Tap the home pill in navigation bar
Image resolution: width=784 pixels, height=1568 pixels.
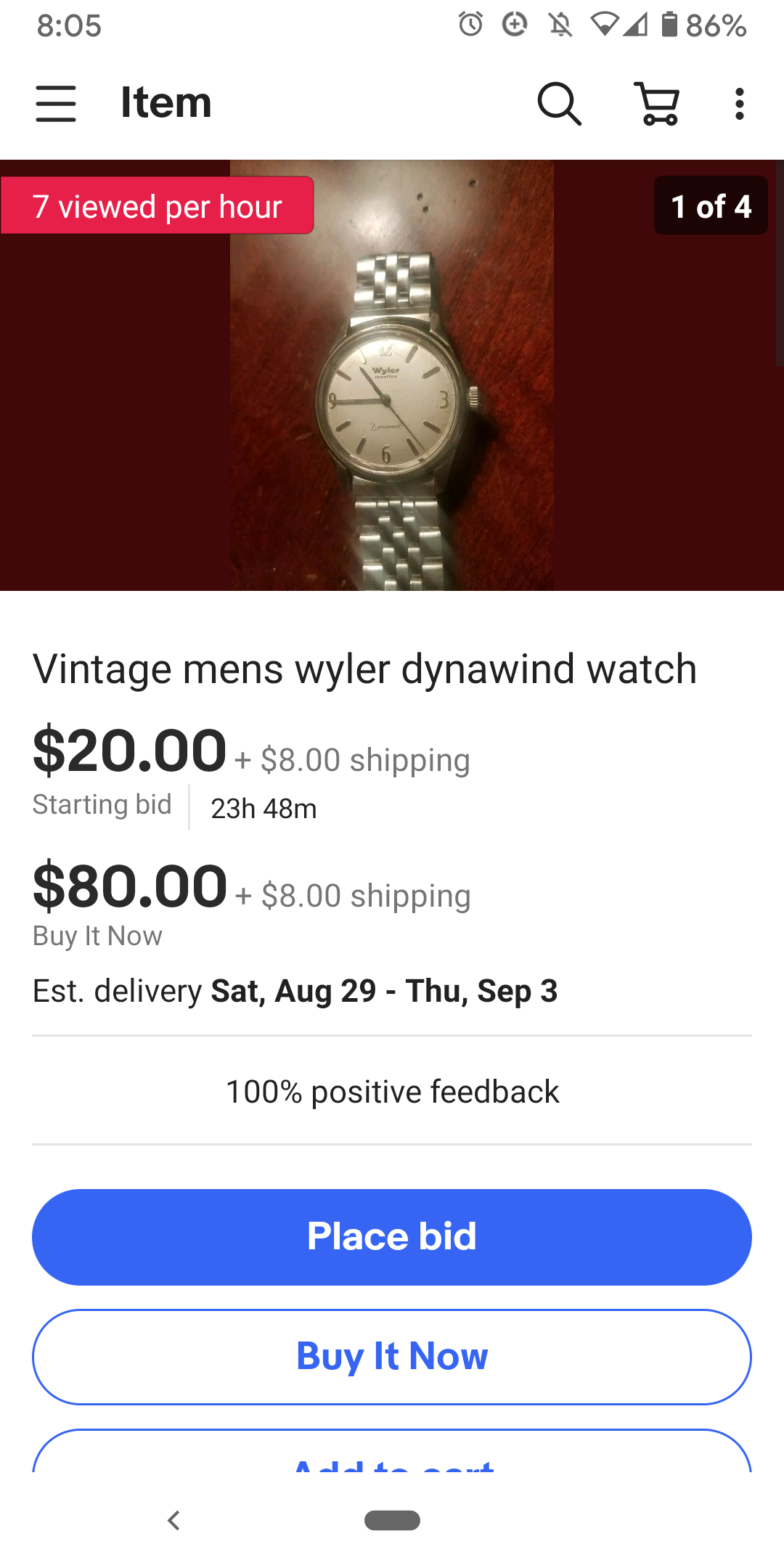coord(392,1520)
